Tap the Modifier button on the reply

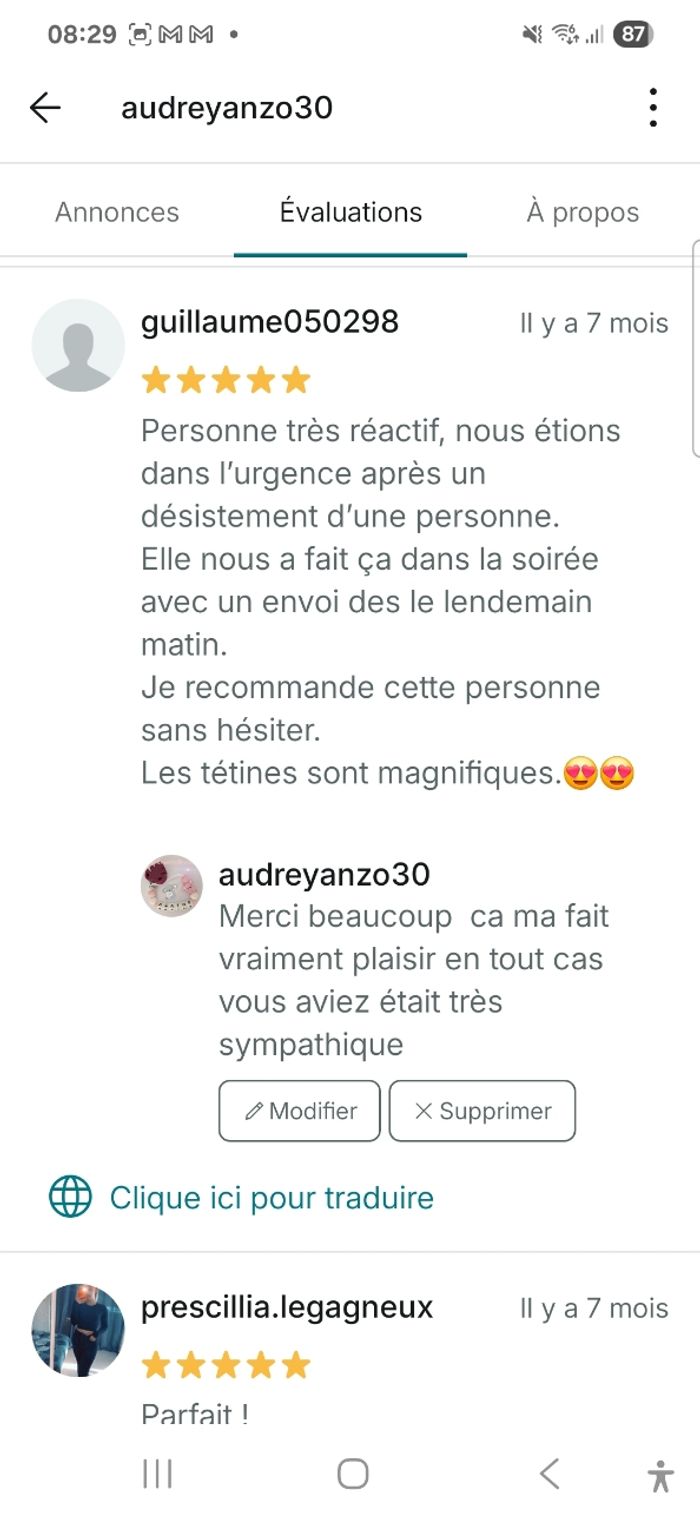coord(300,1111)
